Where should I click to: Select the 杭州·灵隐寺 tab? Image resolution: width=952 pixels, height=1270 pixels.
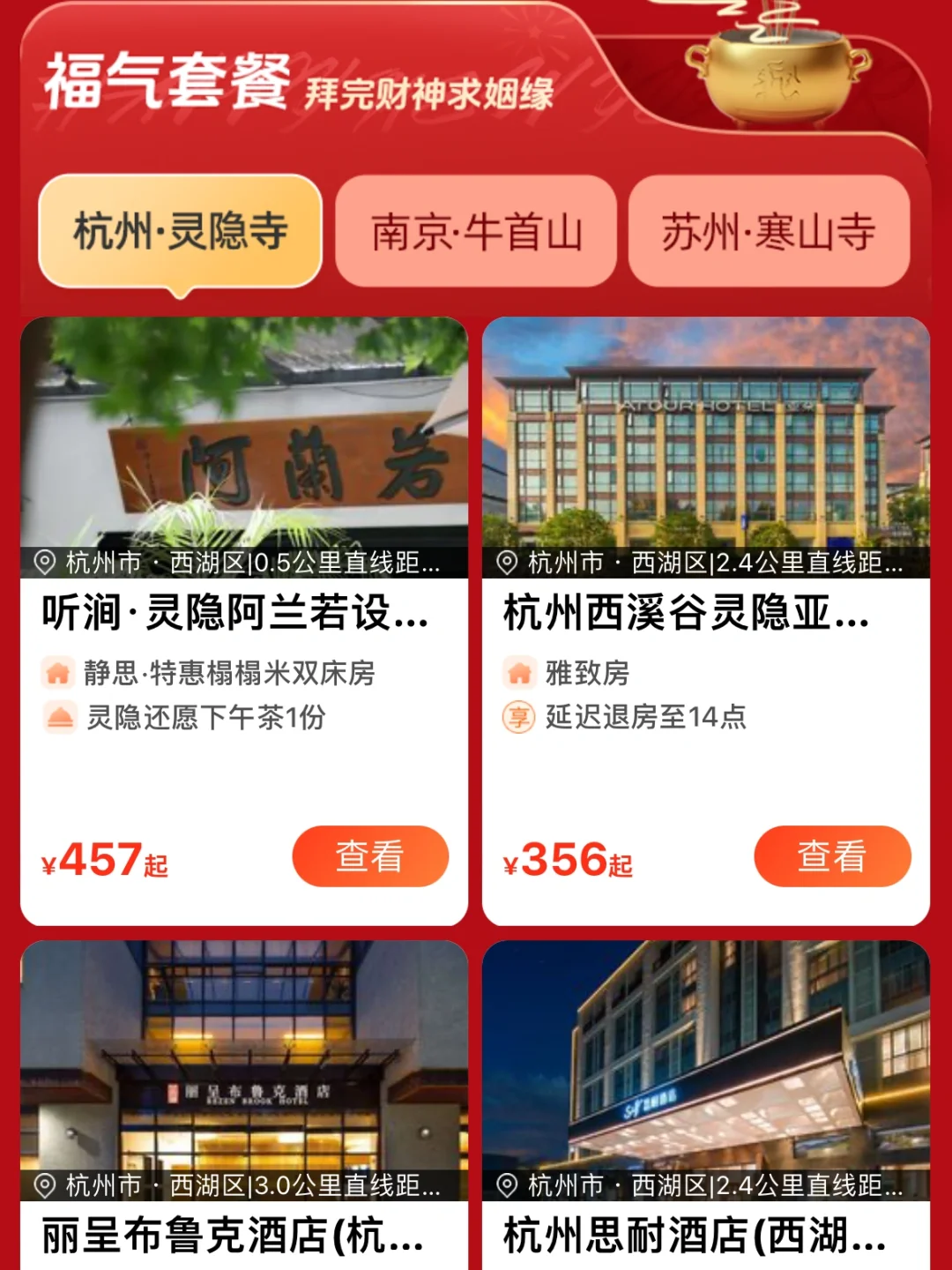pos(180,231)
